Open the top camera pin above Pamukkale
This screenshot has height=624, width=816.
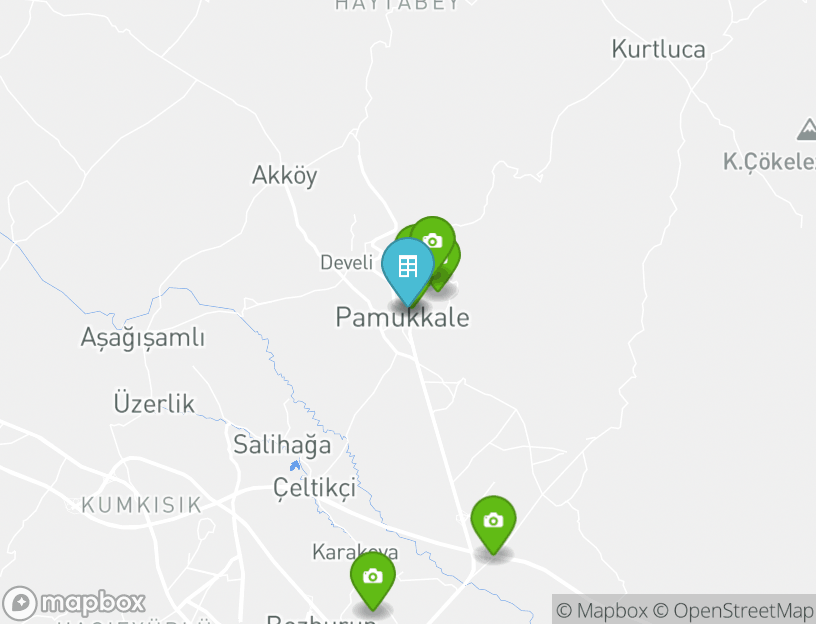point(433,241)
